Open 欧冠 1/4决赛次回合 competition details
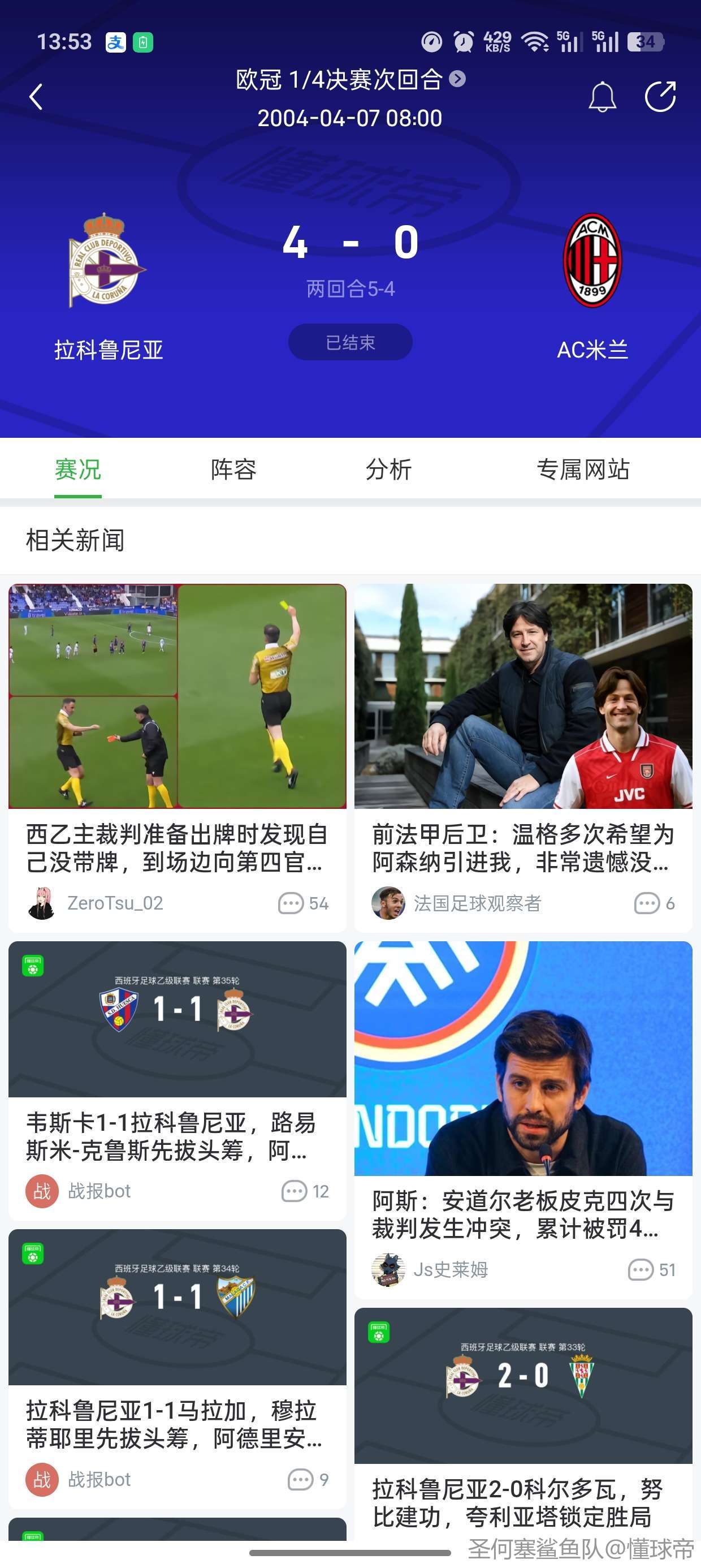This screenshot has width=701, height=1568. pos(350,80)
